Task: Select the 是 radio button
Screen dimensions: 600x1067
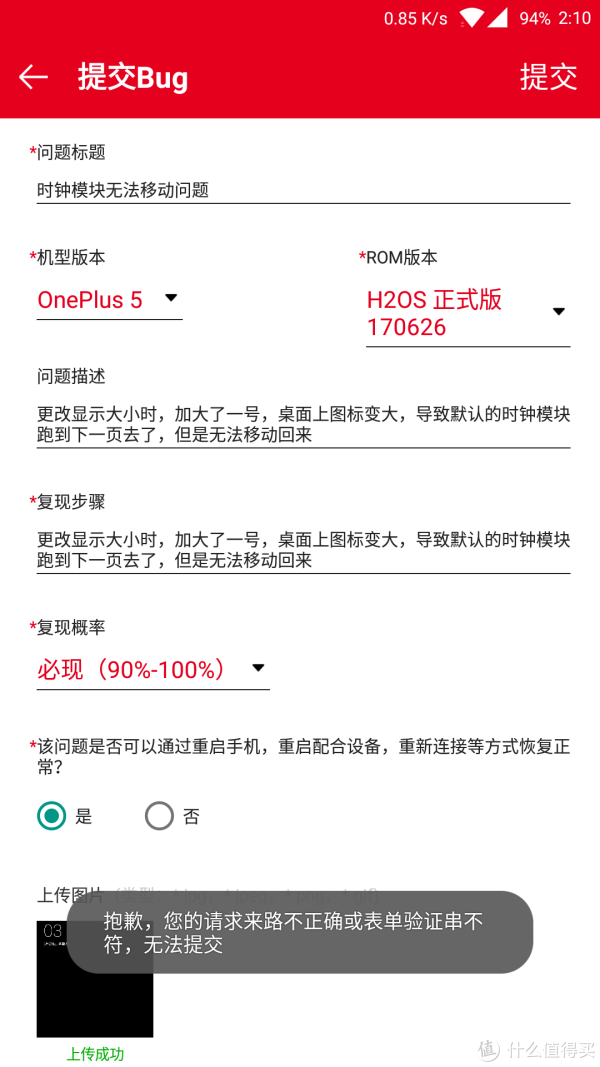Action: click(x=52, y=816)
